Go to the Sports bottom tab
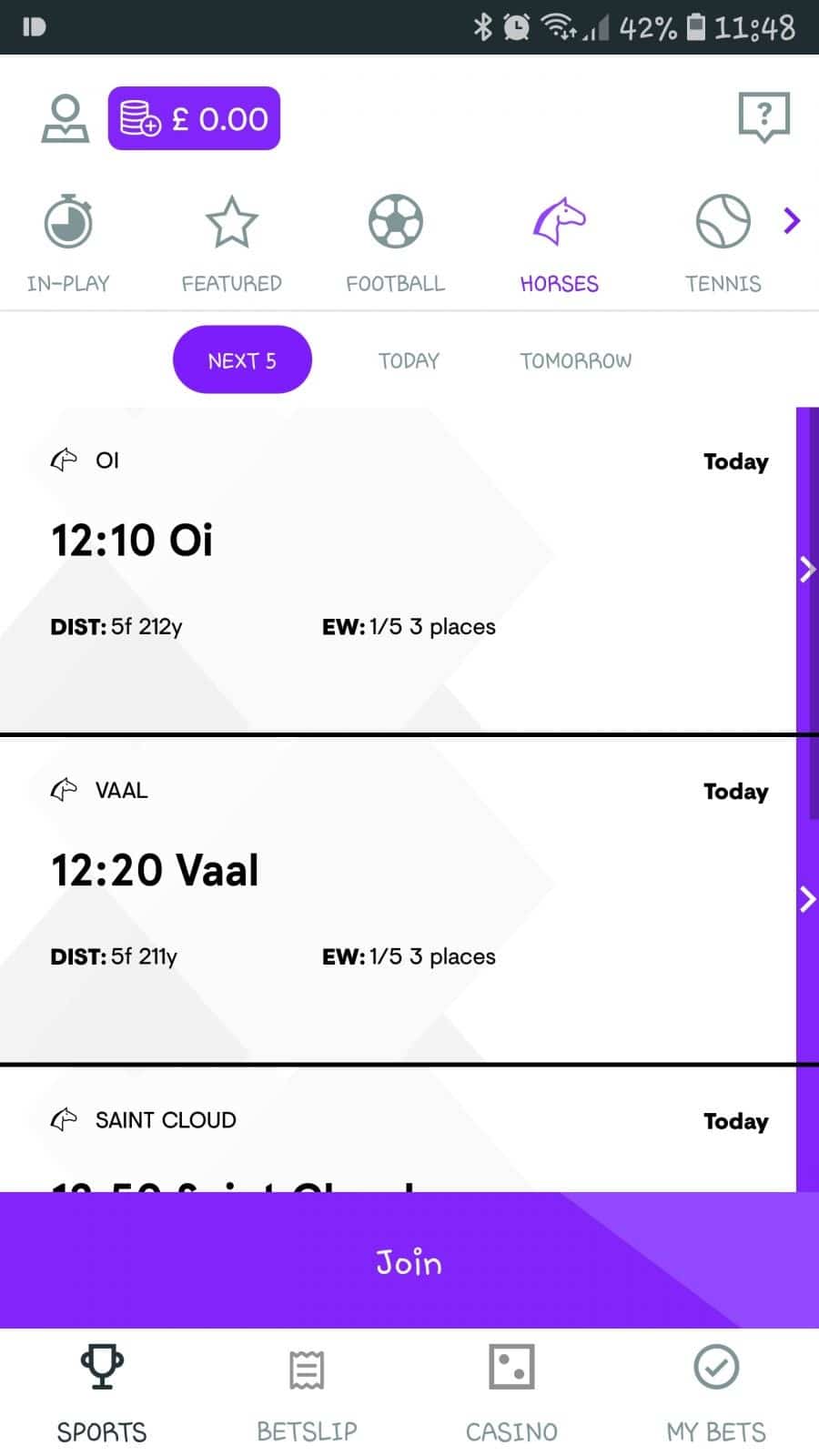This screenshot has height=1456, width=819. 102,1393
